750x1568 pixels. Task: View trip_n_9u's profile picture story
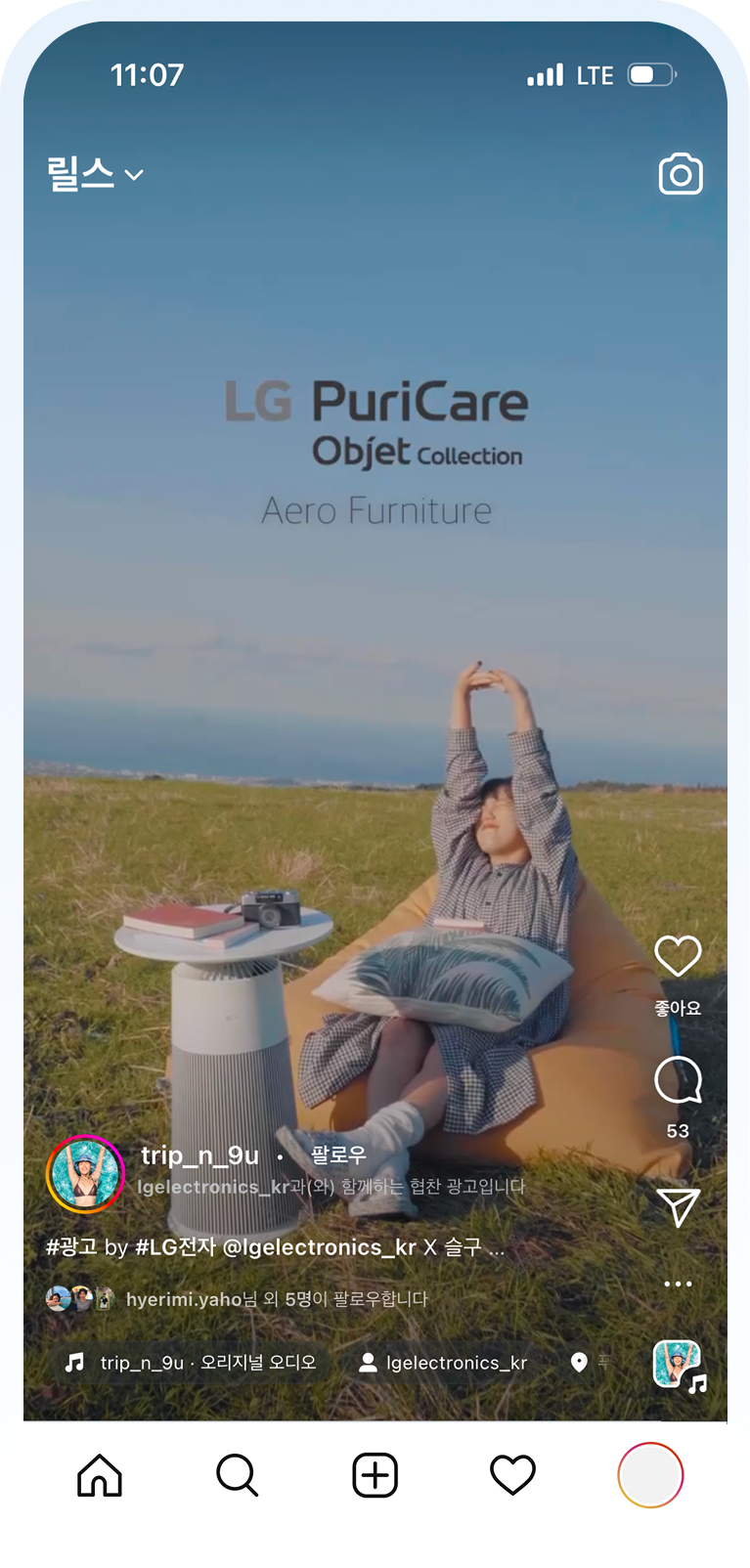[85, 1174]
